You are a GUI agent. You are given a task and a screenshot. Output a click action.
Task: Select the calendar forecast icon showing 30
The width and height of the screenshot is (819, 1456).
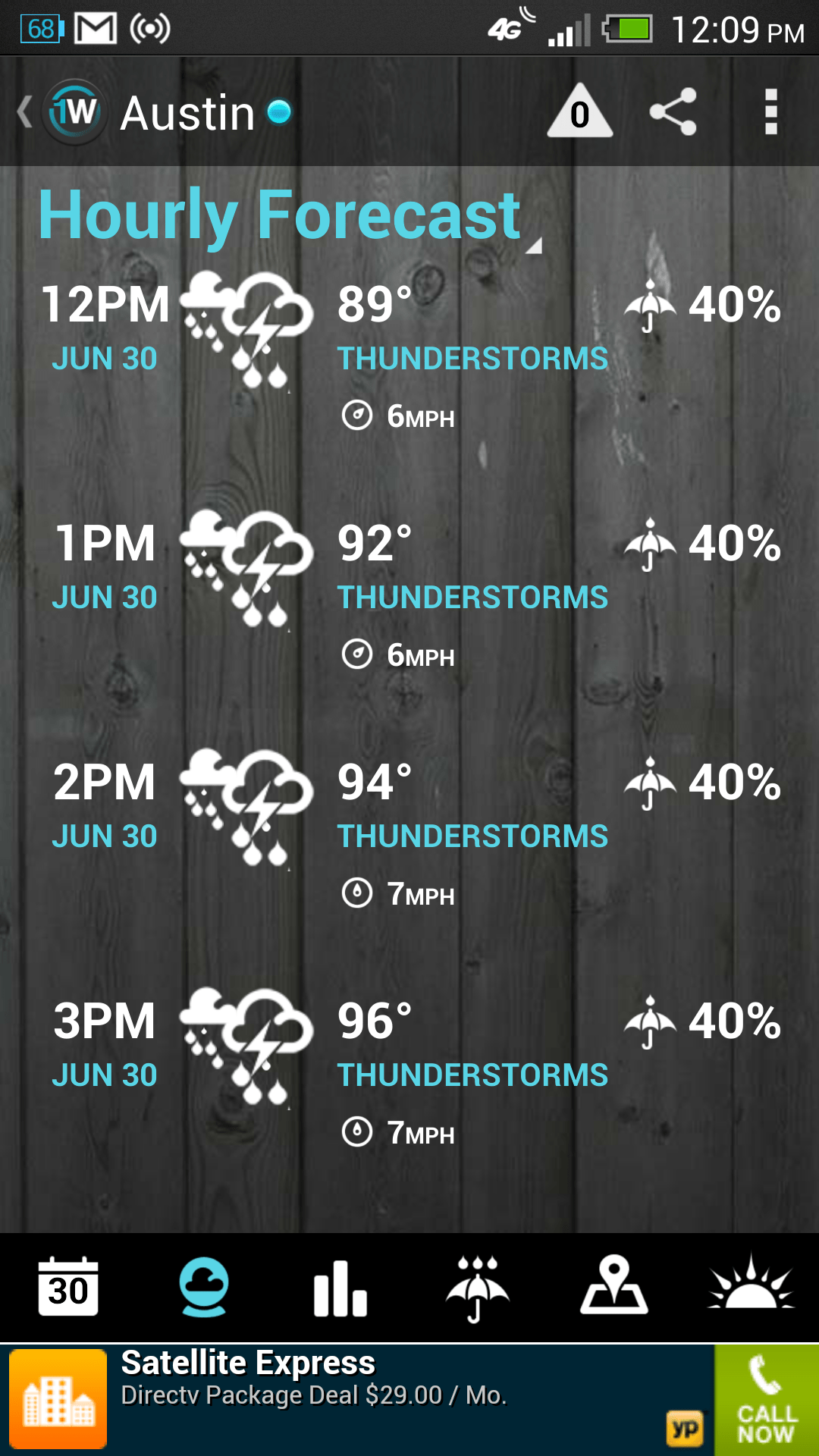tap(67, 1285)
